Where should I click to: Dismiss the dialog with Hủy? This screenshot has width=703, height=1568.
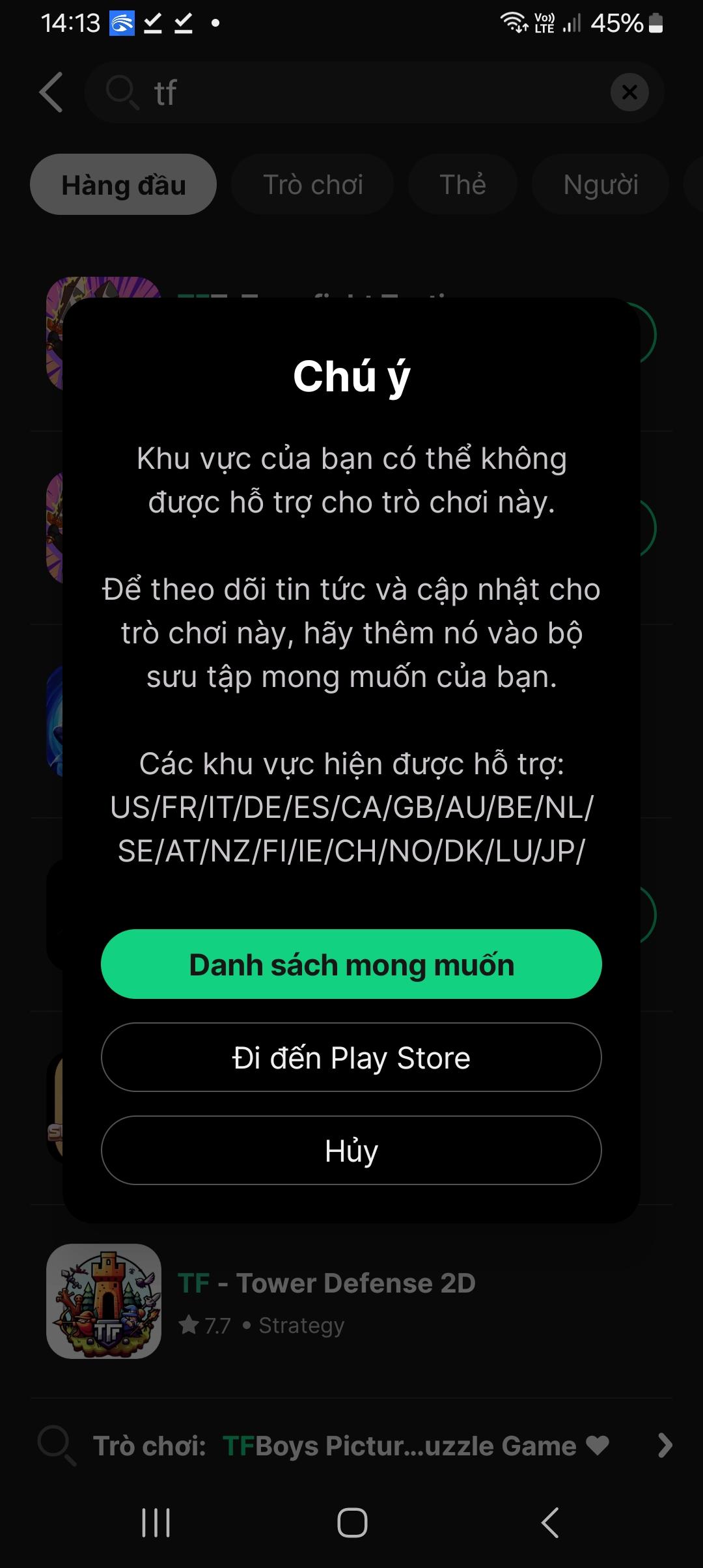351,1150
